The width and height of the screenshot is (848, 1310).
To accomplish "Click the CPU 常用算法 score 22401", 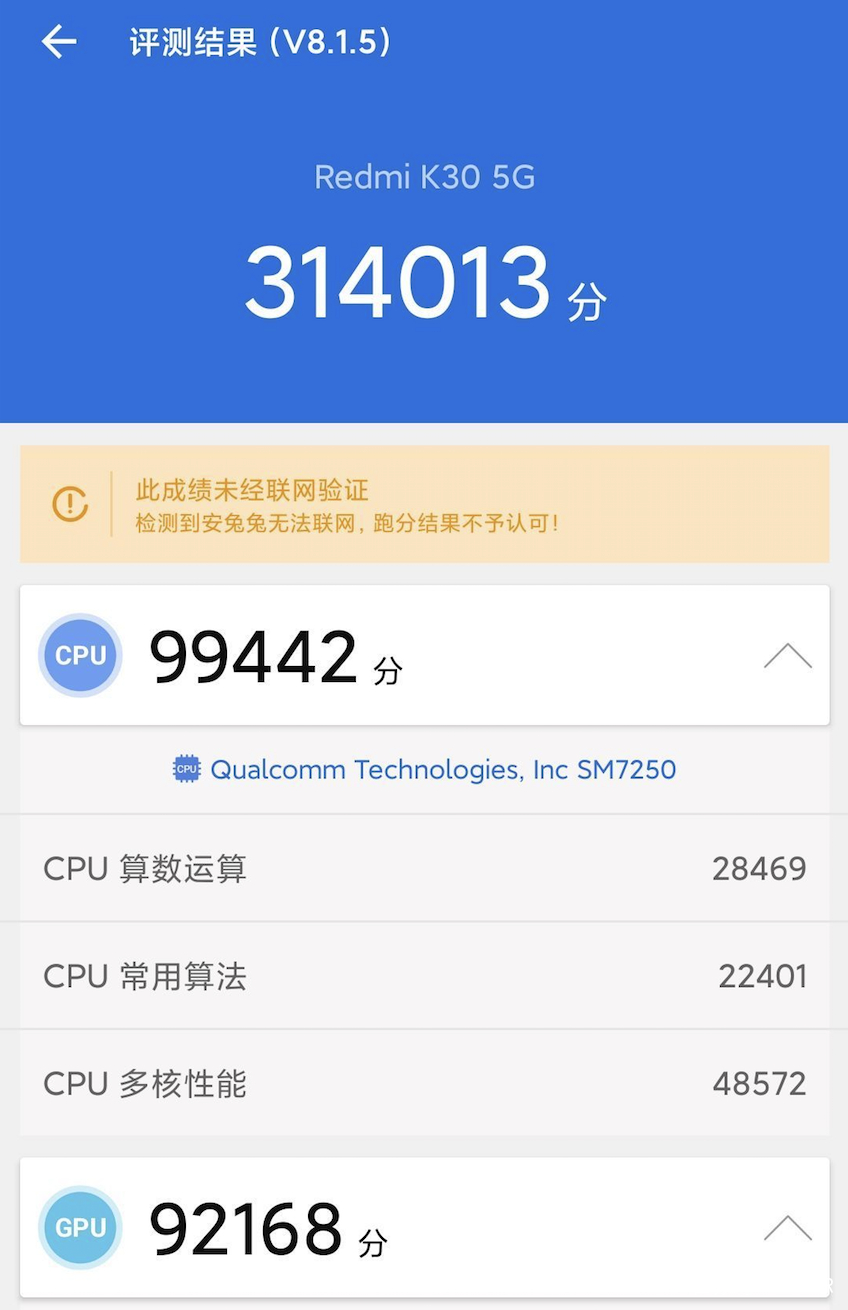I will point(762,975).
